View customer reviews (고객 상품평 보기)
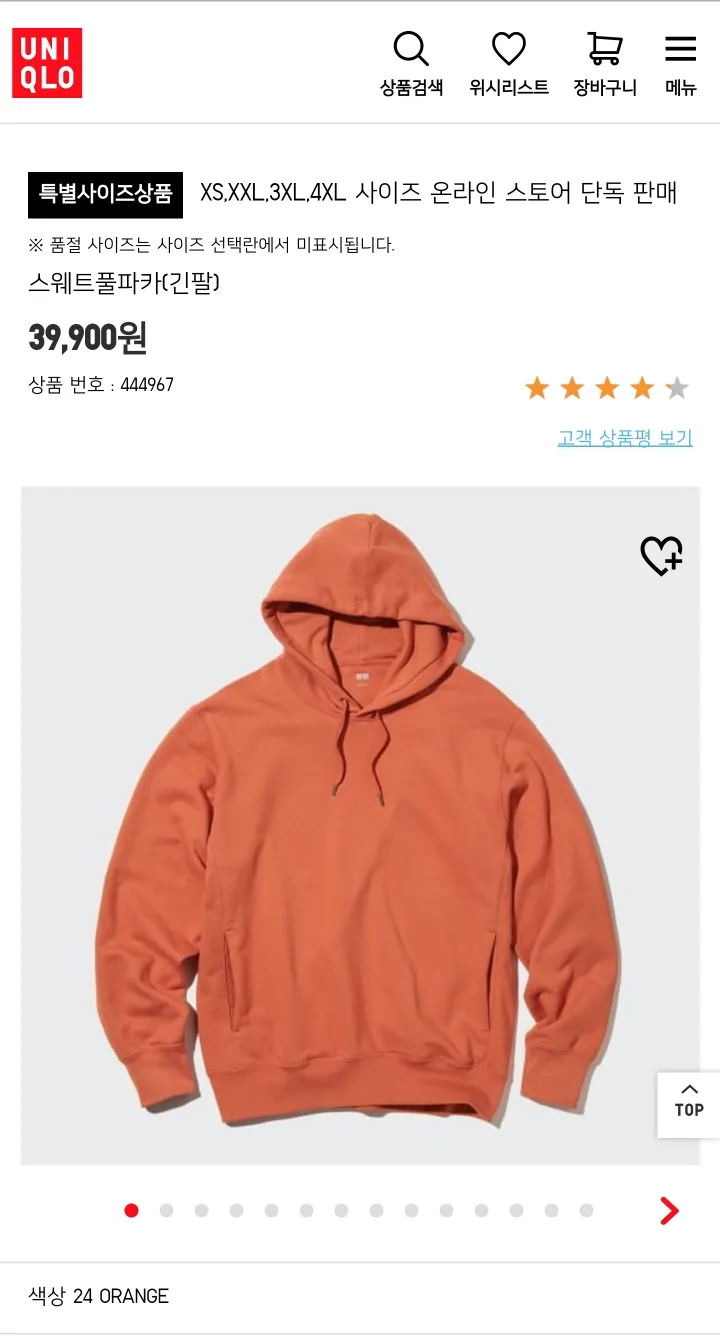The height and width of the screenshot is (1337, 720). point(624,438)
